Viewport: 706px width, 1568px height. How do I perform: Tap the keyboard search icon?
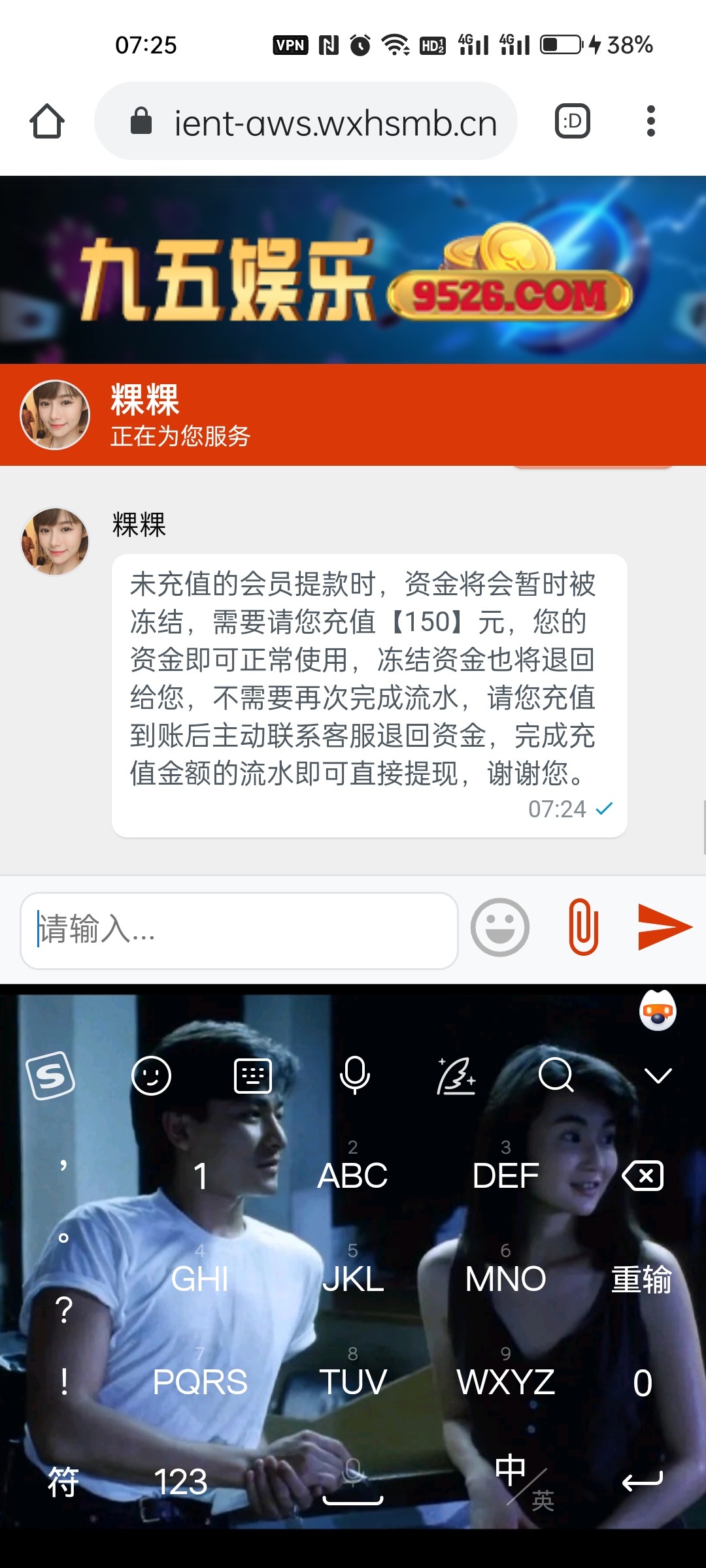[556, 1075]
